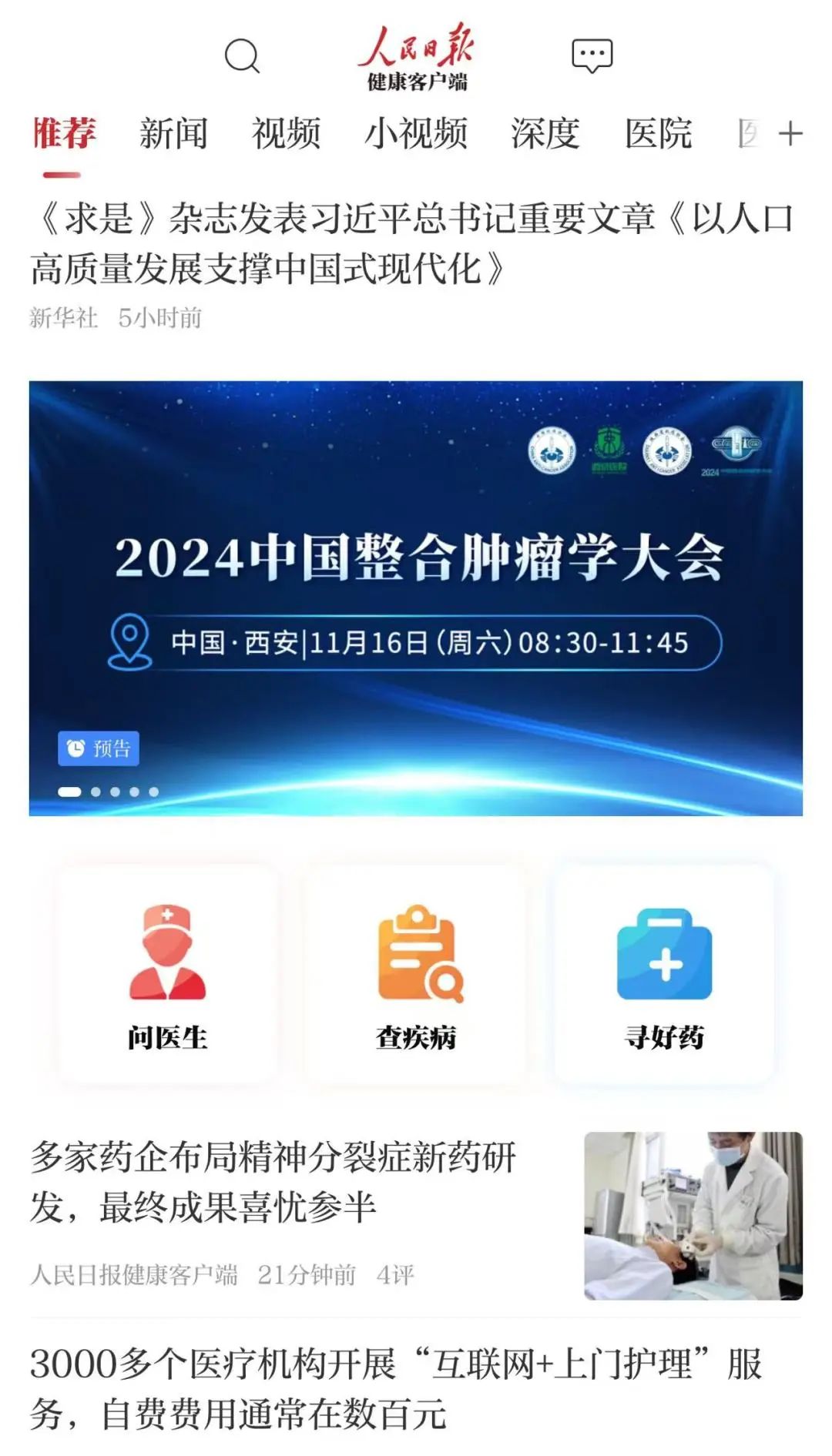Viewport: 832px width, 1456px height.
Task: Open the 寻好药 card
Action: [x=664, y=976]
